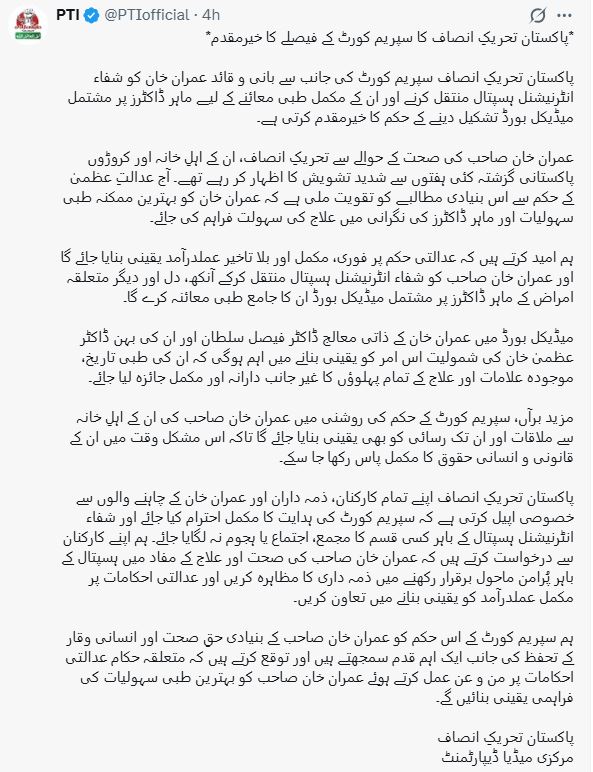Open the three-dot more options menu
The height and width of the screenshot is (772, 593).
coord(564,16)
